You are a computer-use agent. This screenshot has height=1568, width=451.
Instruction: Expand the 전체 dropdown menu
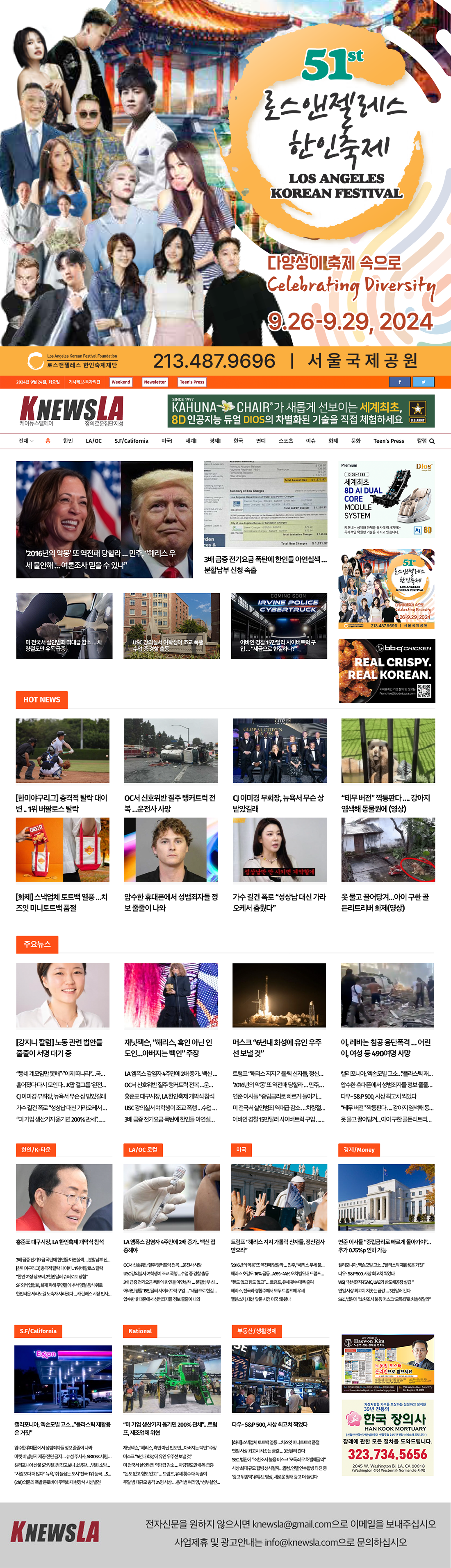pos(25,441)
